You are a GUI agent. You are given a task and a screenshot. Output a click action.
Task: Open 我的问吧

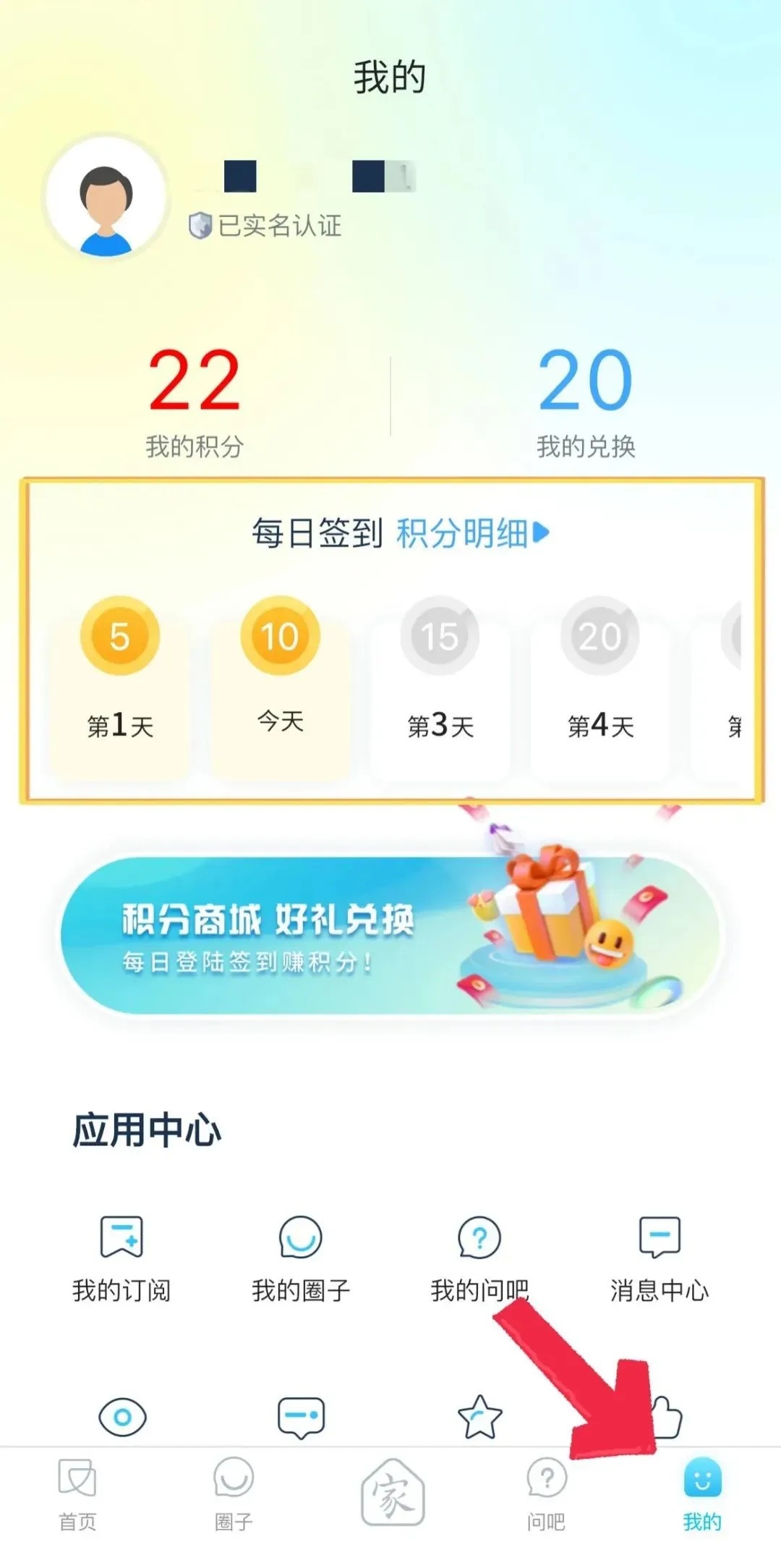479,1258
